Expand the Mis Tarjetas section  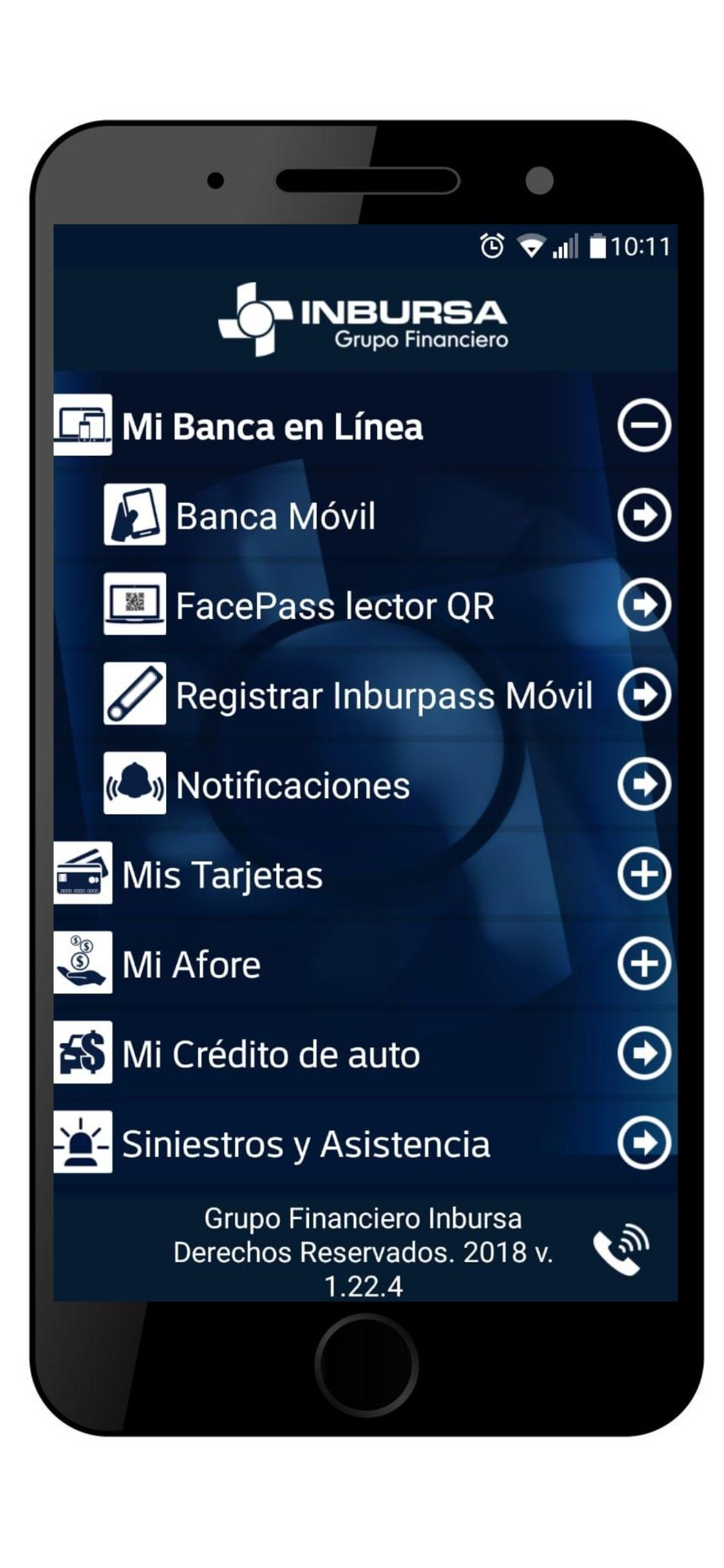point(645,874)
